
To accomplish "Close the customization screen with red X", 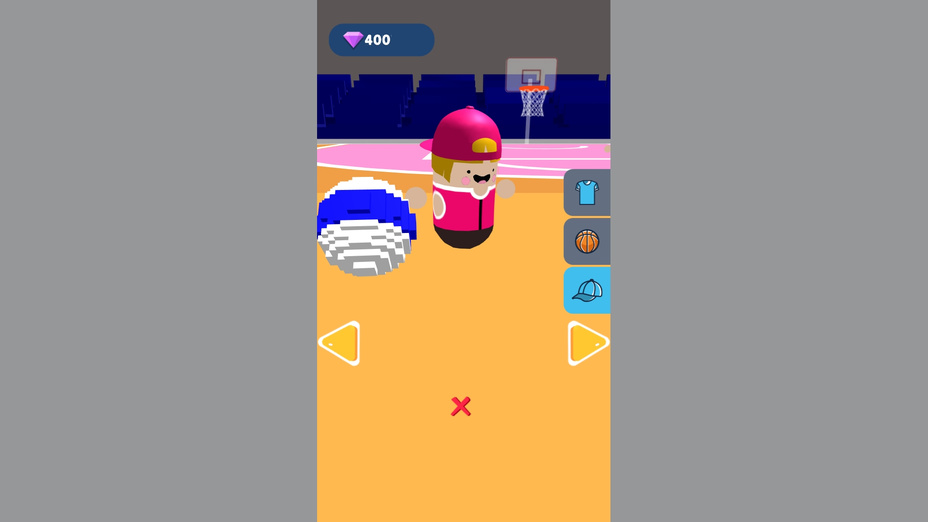I will pos(461,406).
